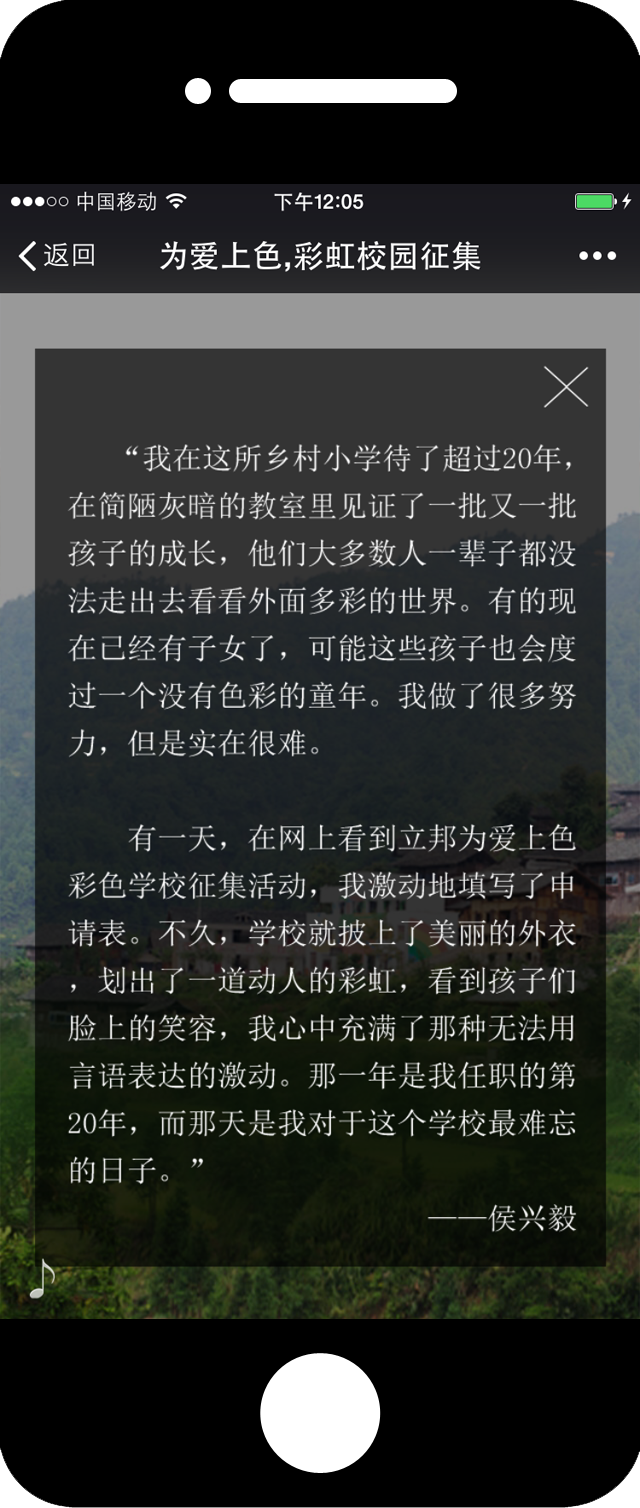Toggle the background music note icon

[41, 1278]
